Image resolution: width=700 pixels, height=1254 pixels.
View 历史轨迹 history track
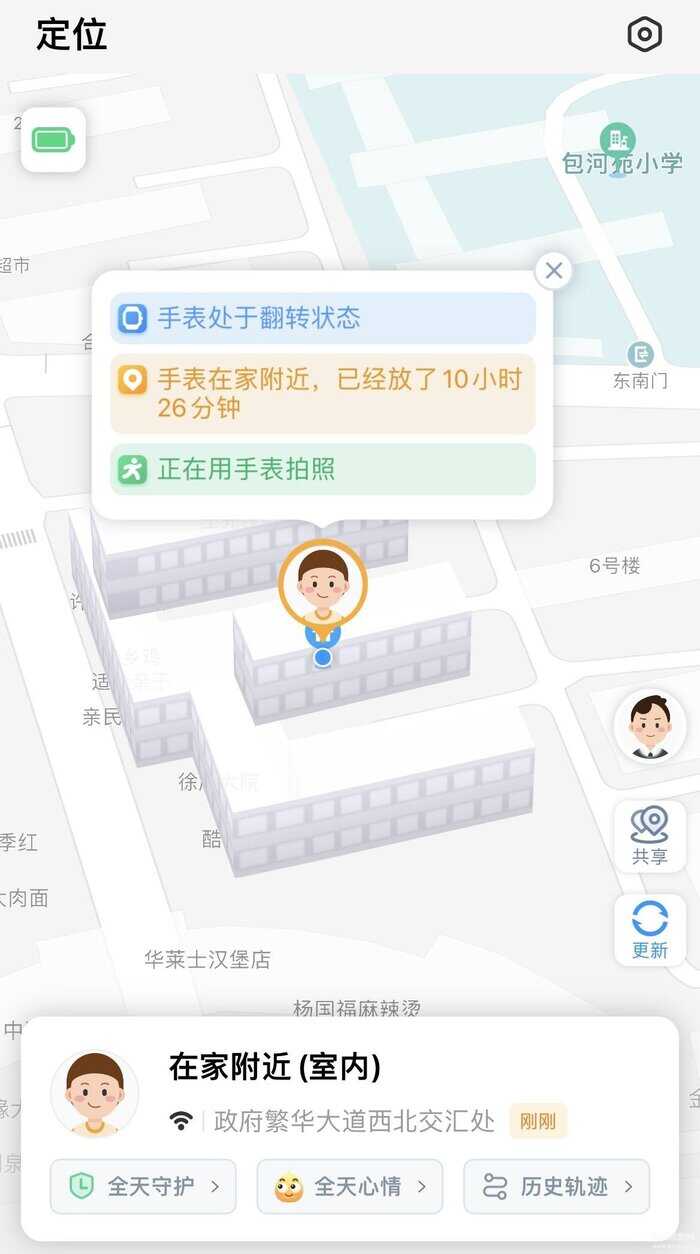click(x=556, y=1186)
